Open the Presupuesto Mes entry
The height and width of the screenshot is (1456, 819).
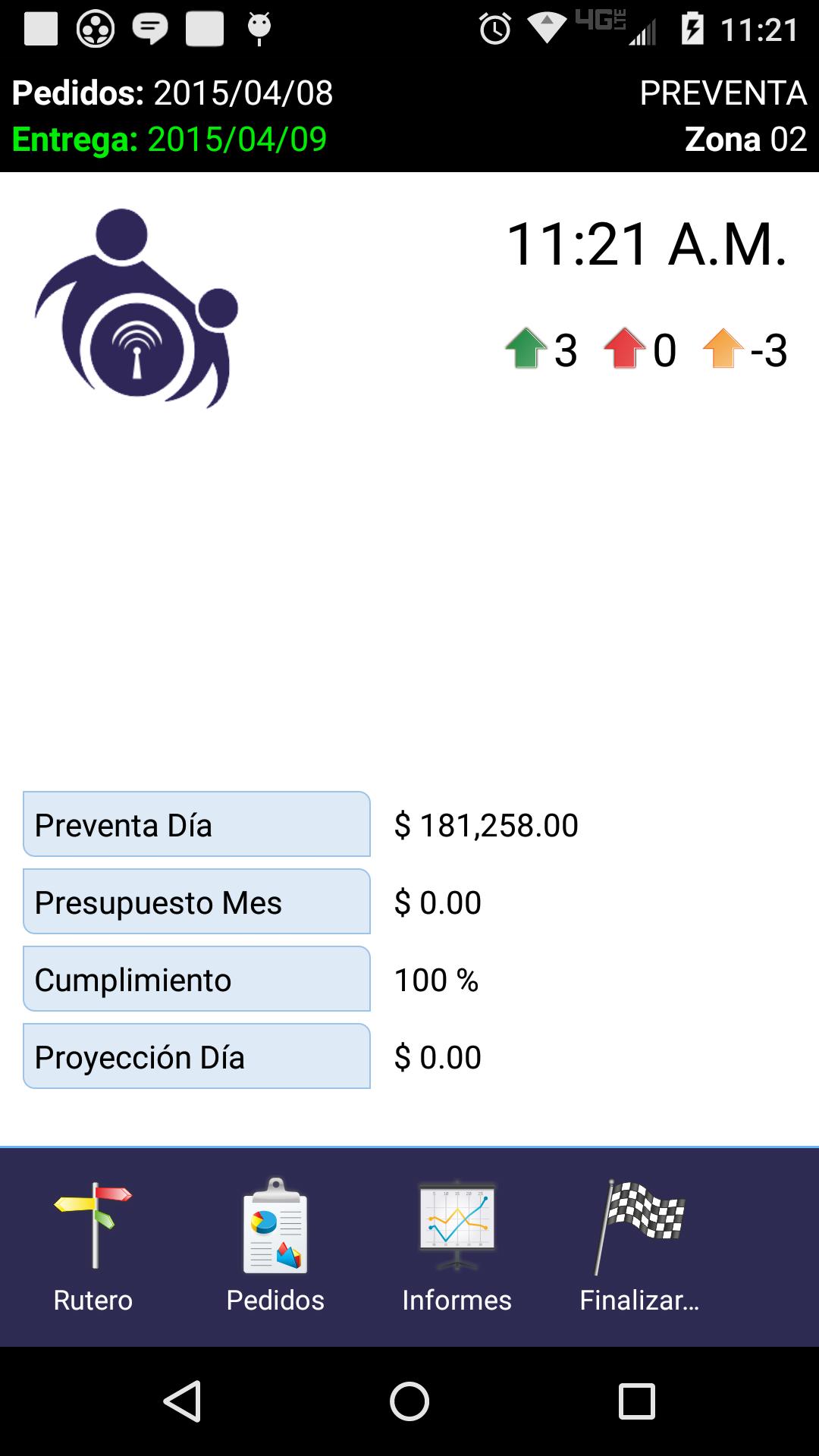196,902
